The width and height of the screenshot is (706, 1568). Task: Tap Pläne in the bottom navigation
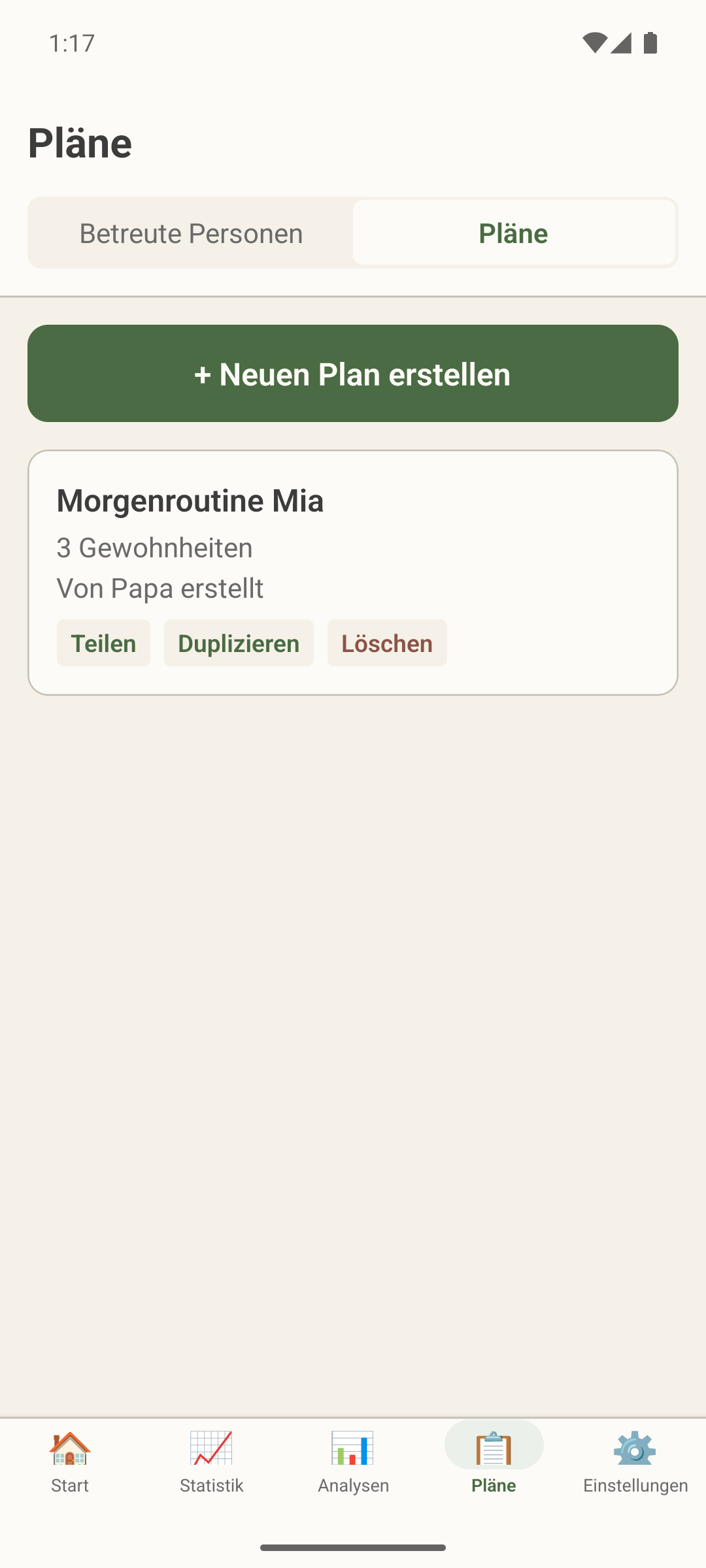[494, 1462]
